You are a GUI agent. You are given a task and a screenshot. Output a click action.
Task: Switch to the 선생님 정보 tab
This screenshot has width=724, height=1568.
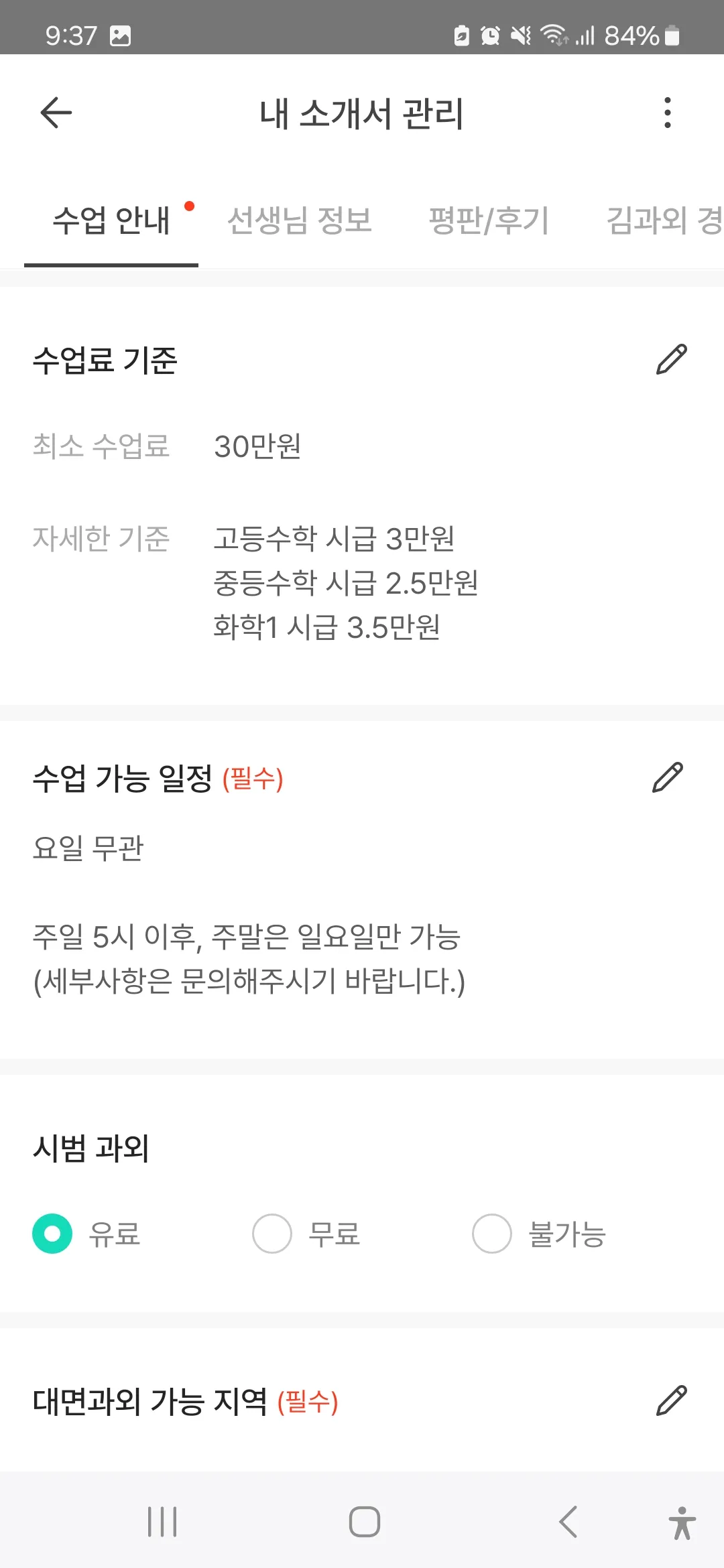click(300, 220)
